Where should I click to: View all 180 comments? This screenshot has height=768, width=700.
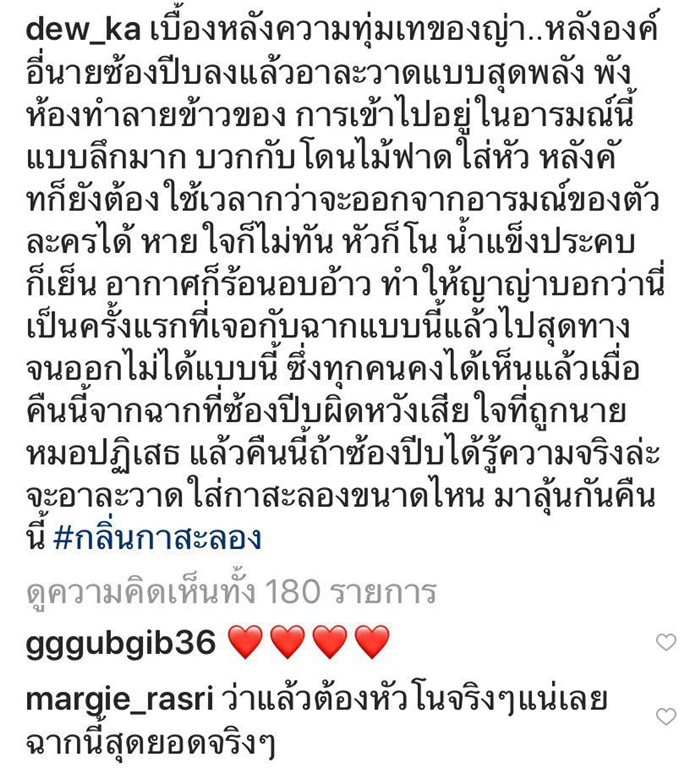tap(231, 592)
